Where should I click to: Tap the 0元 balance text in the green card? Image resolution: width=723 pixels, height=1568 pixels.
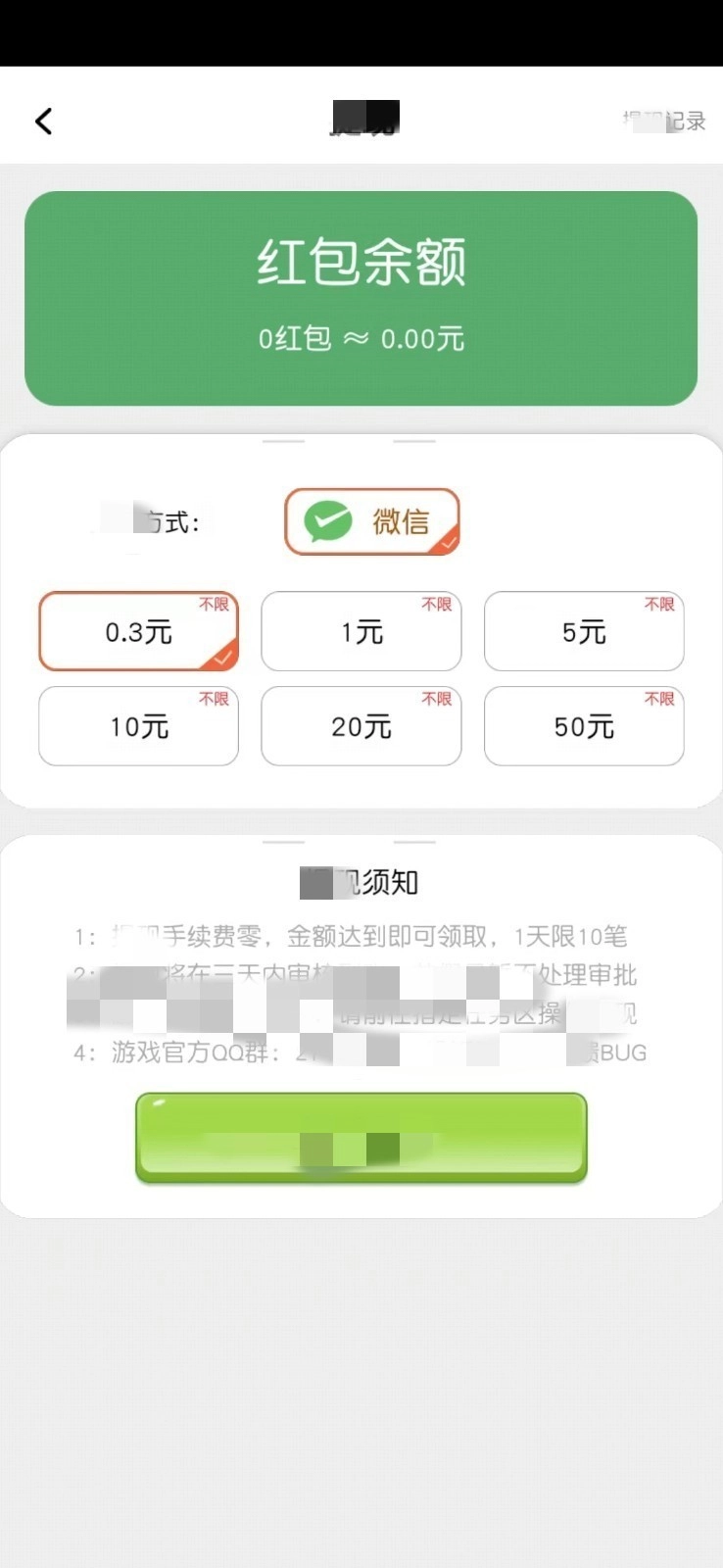361,340
